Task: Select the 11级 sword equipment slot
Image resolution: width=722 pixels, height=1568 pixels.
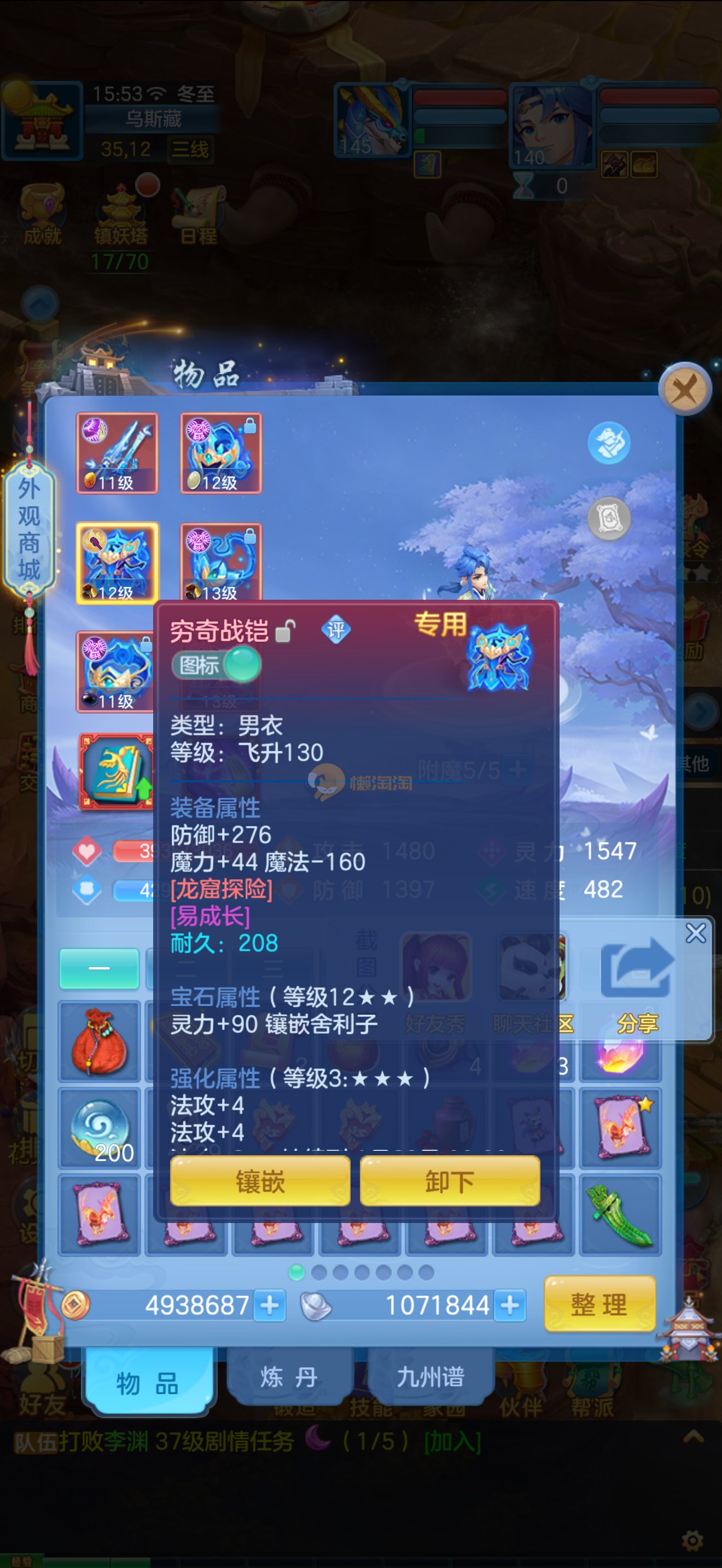Action: point(117,452)
